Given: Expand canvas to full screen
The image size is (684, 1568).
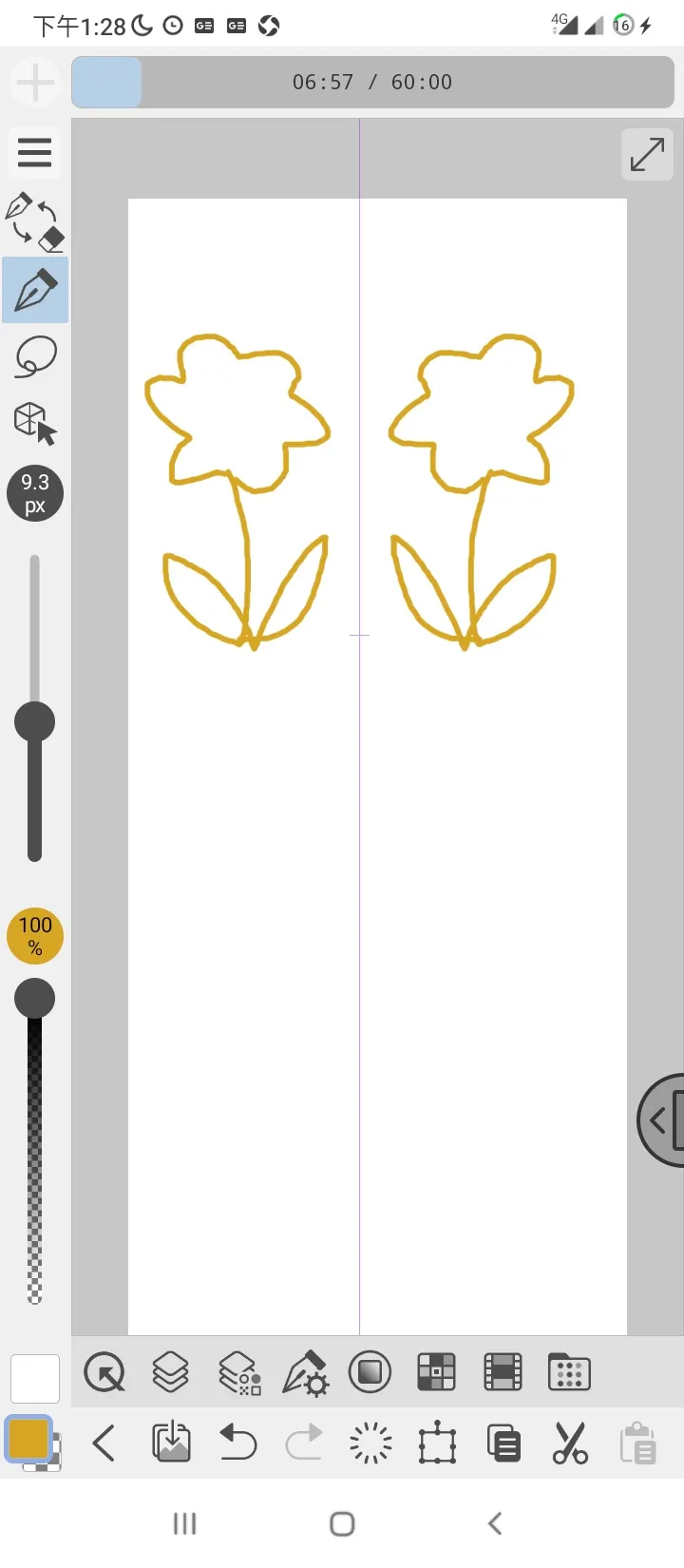Looking at the screenshot, I should pos(647,154).
